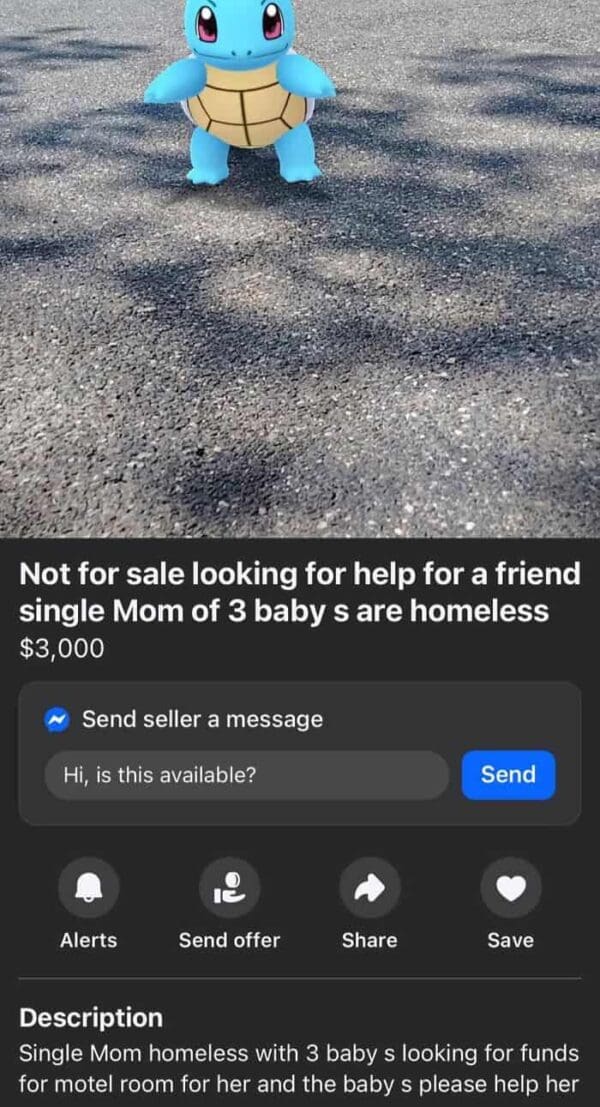The width and height of the screenshot is (600, 1107).
Task: Edit the 'Hi, is this available?' message field
Action: (x=246, y=775)
